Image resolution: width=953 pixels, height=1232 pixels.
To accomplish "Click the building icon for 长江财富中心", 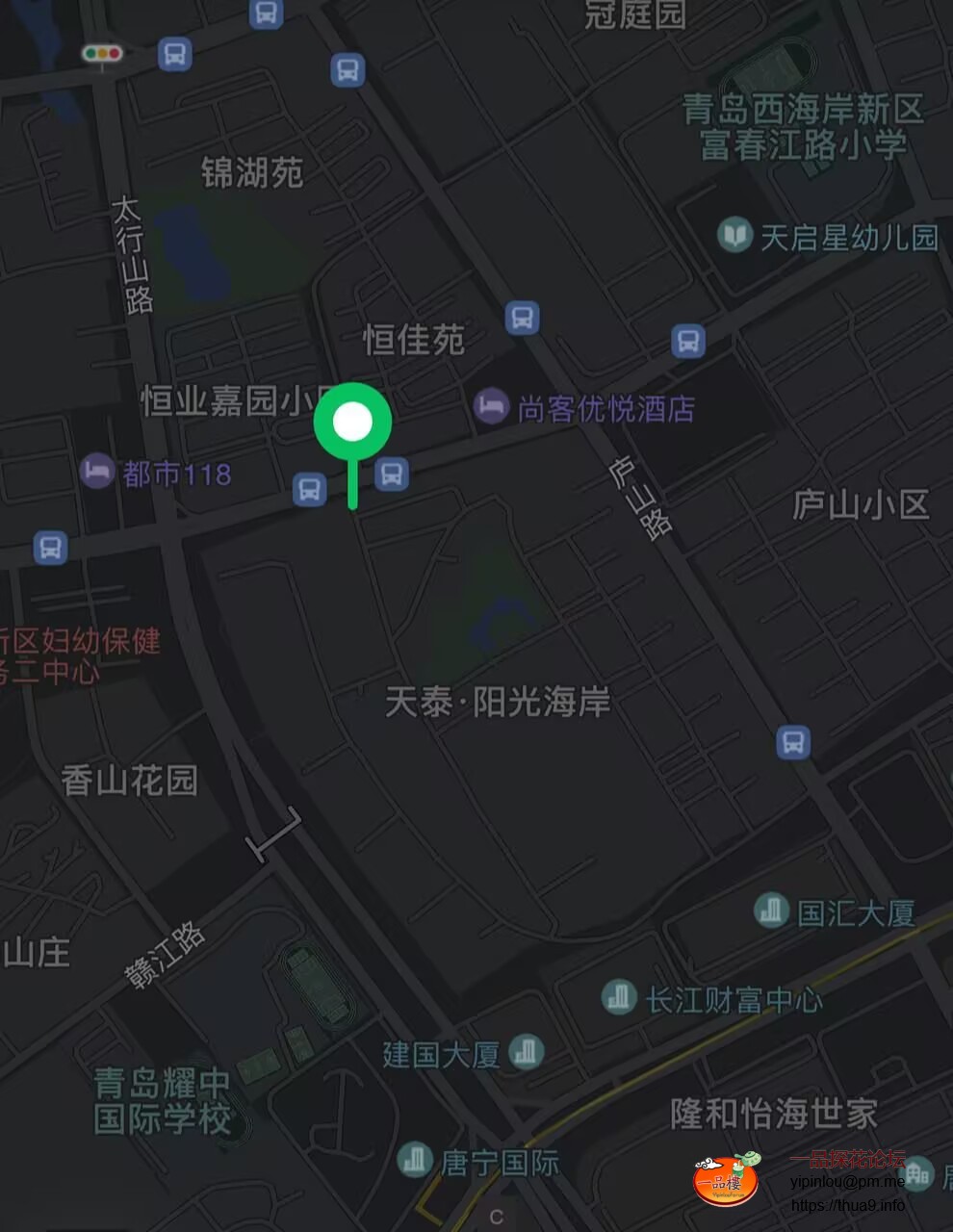I will [x=621, y=998].
